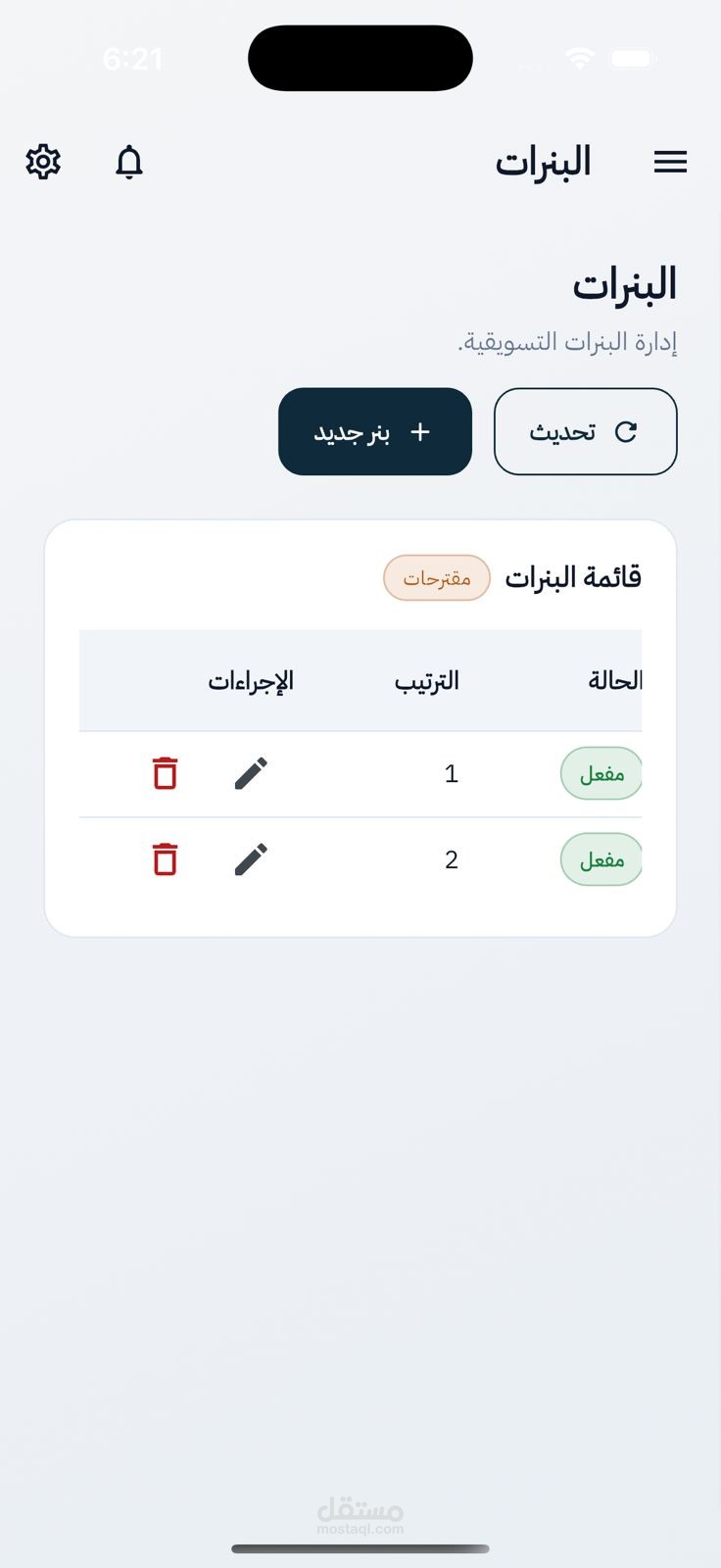Delete the banner with order 1
Viewport: 721px width, 1568px height.
click(x=165, y=773)
